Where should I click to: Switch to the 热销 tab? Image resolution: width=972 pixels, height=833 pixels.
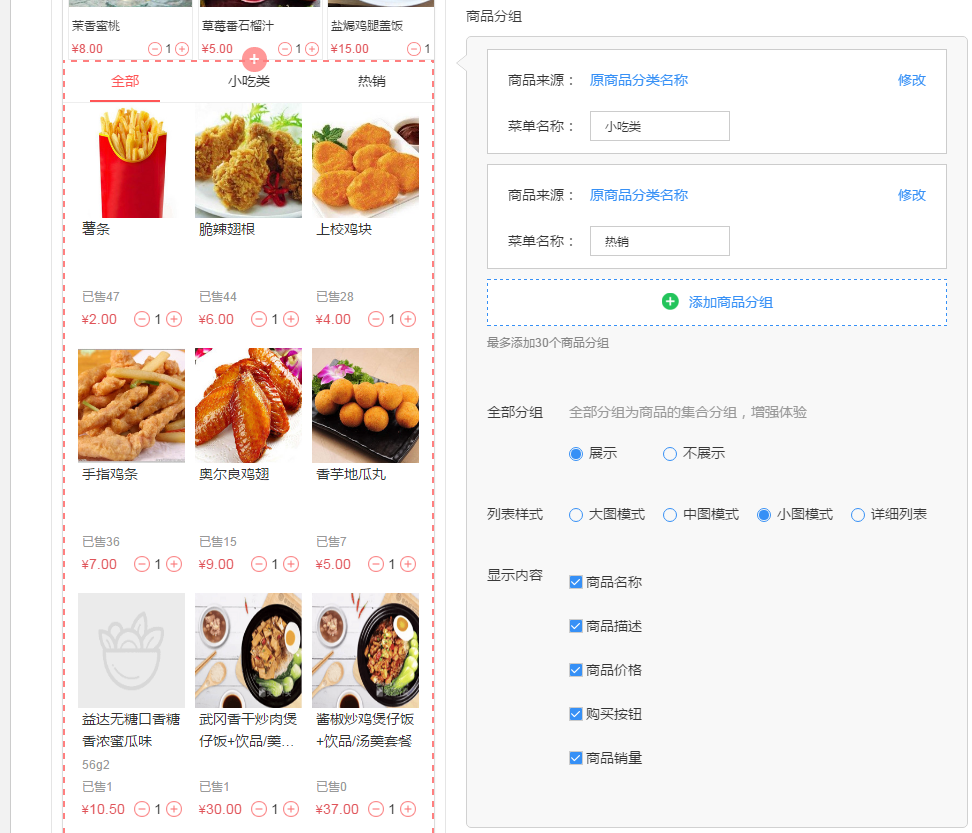(371, 81)
